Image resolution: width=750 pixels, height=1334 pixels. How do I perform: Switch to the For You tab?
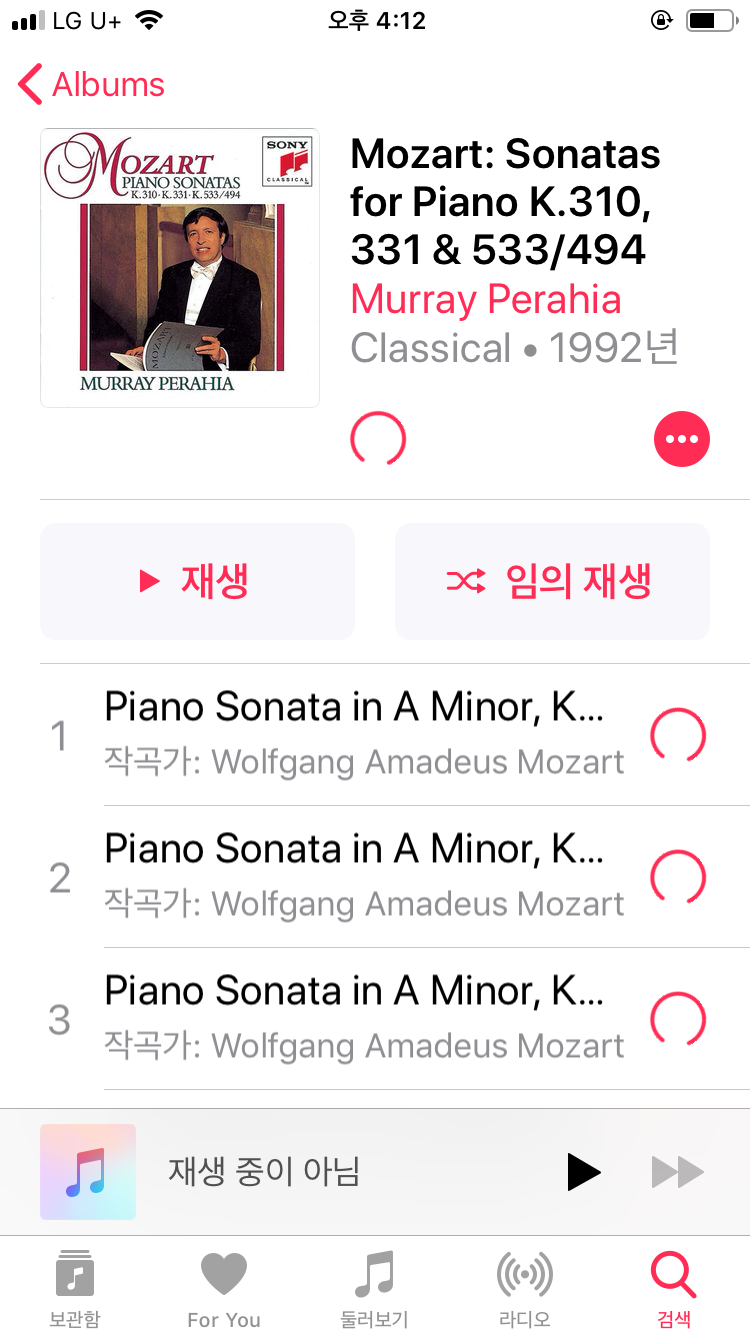(x=224, y=1288)
